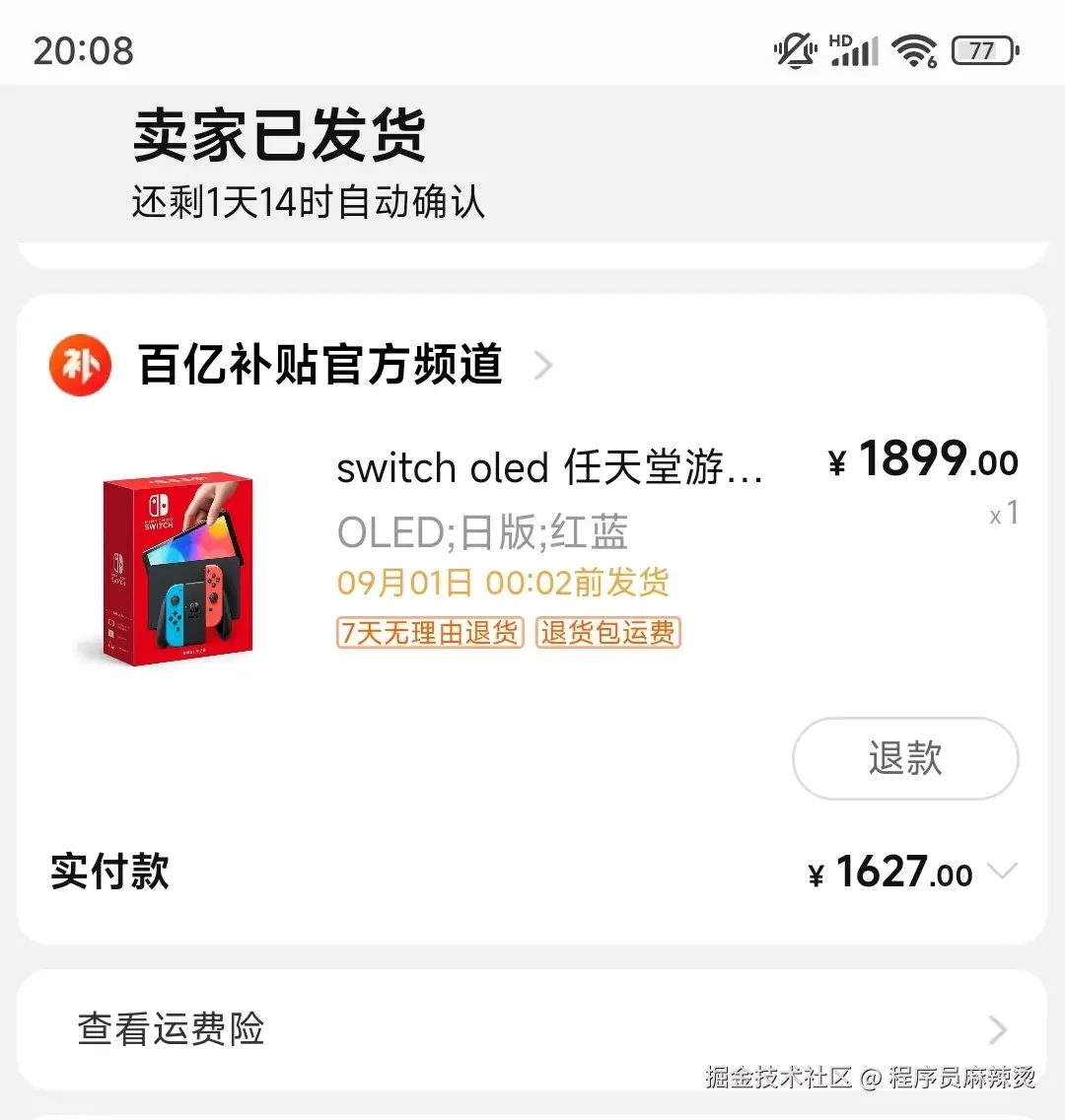Open the 退货包运费 service tag
Image resolution: width=1065 pixels, height=1120 pixels.
point(606,633)
